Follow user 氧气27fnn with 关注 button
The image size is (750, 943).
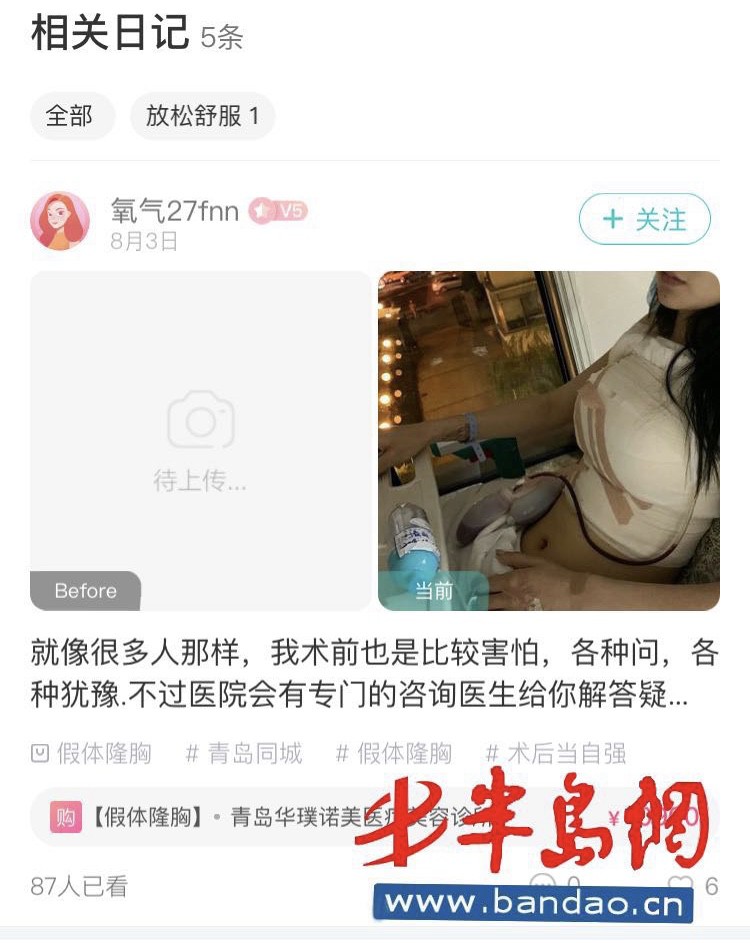[x=645, y=219]
